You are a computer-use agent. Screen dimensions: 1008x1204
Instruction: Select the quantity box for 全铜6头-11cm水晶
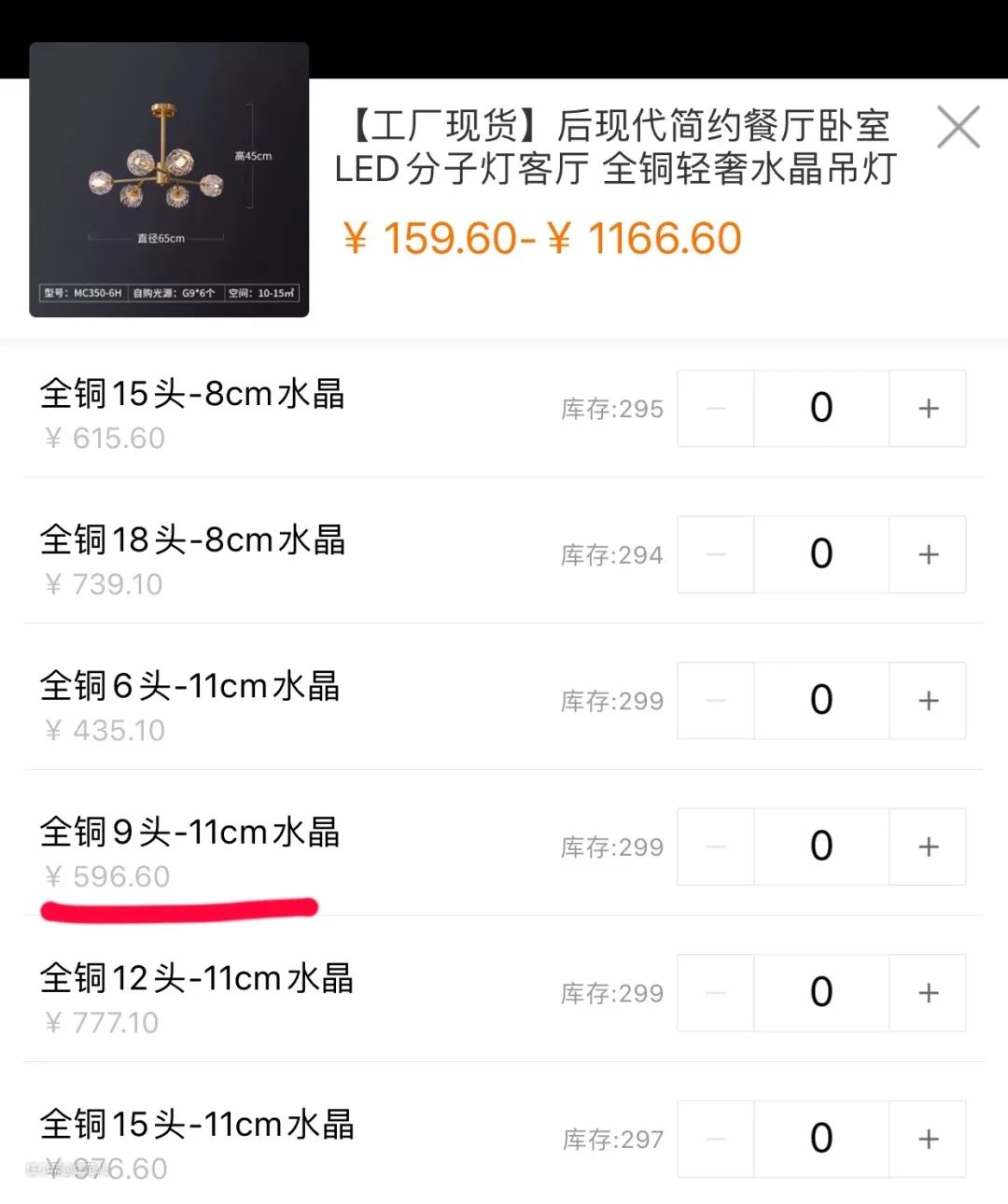pyautogui.click(x=821, y=701)
